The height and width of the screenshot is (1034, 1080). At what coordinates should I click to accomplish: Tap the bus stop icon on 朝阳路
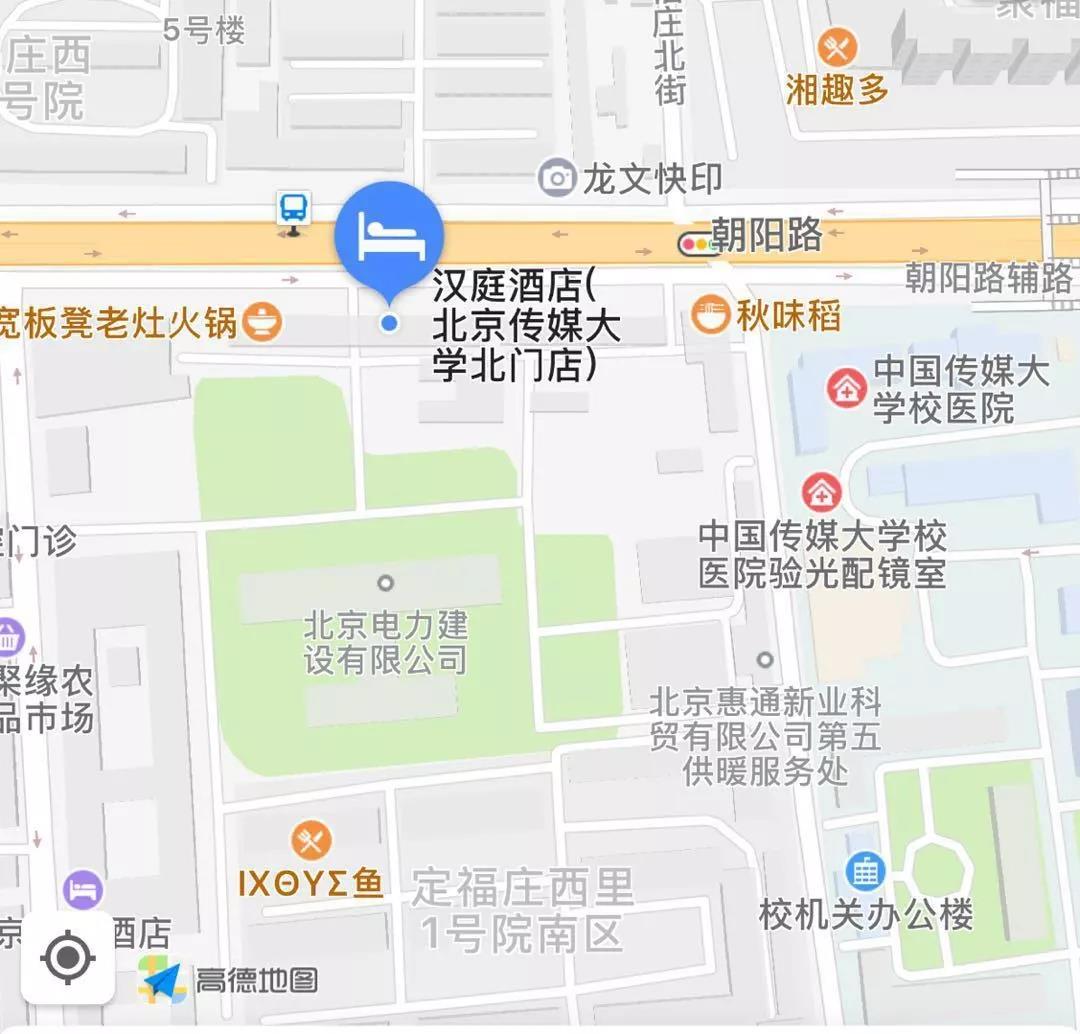tap(294, 210)
